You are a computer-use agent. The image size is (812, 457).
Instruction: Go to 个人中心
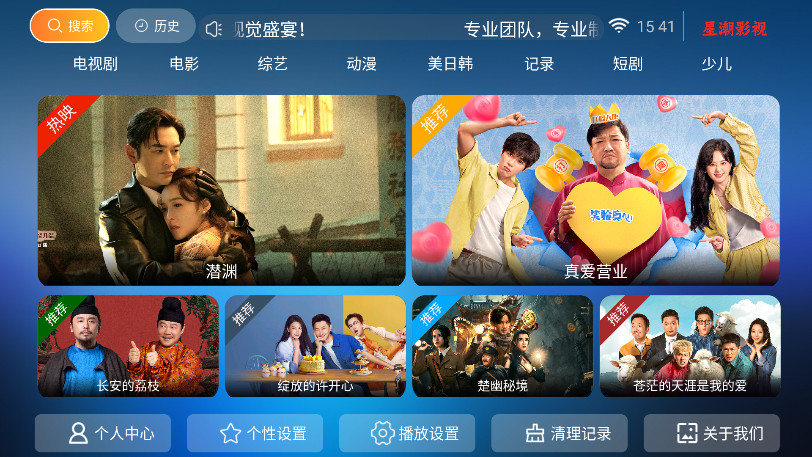pos(103,433)
